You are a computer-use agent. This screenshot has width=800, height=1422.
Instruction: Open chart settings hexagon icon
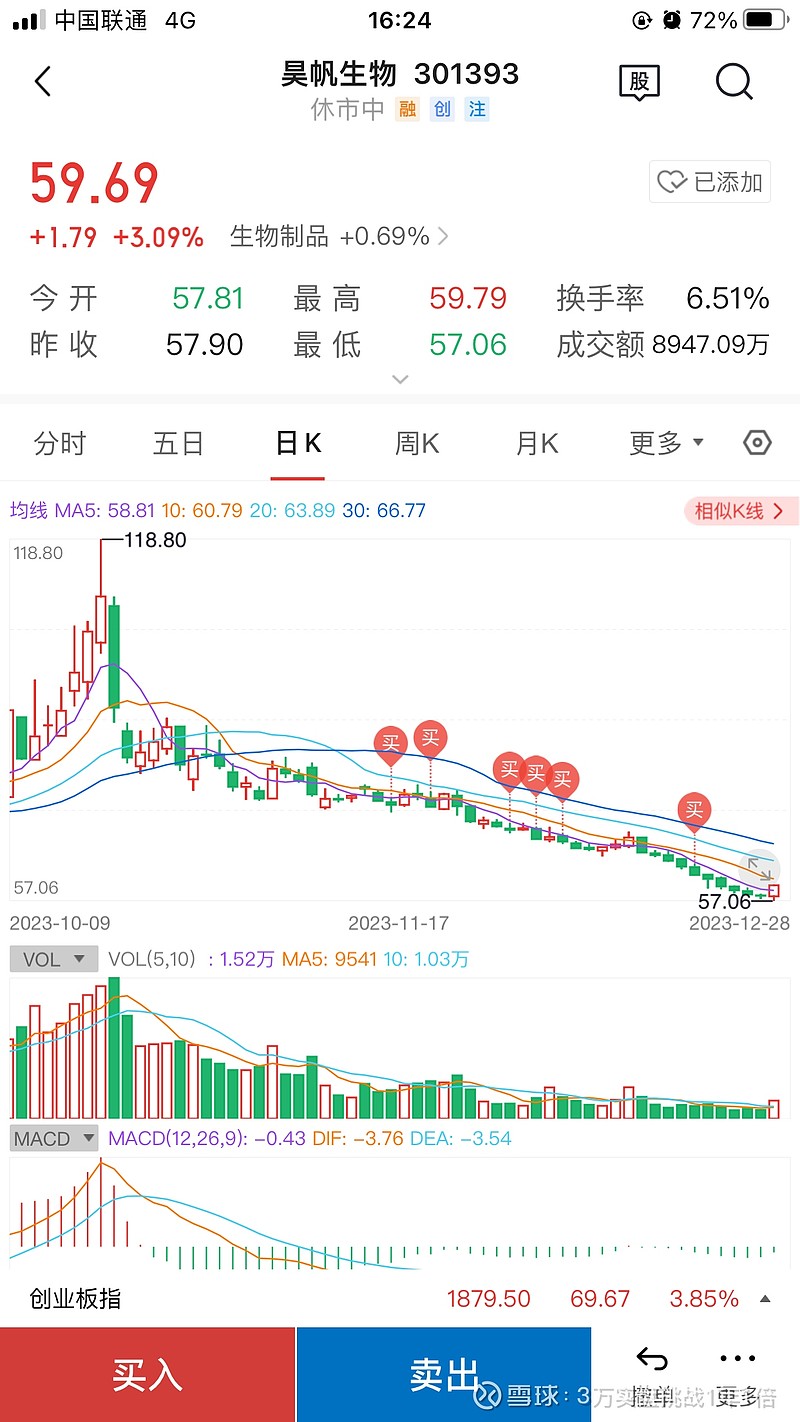pos(758,442)
